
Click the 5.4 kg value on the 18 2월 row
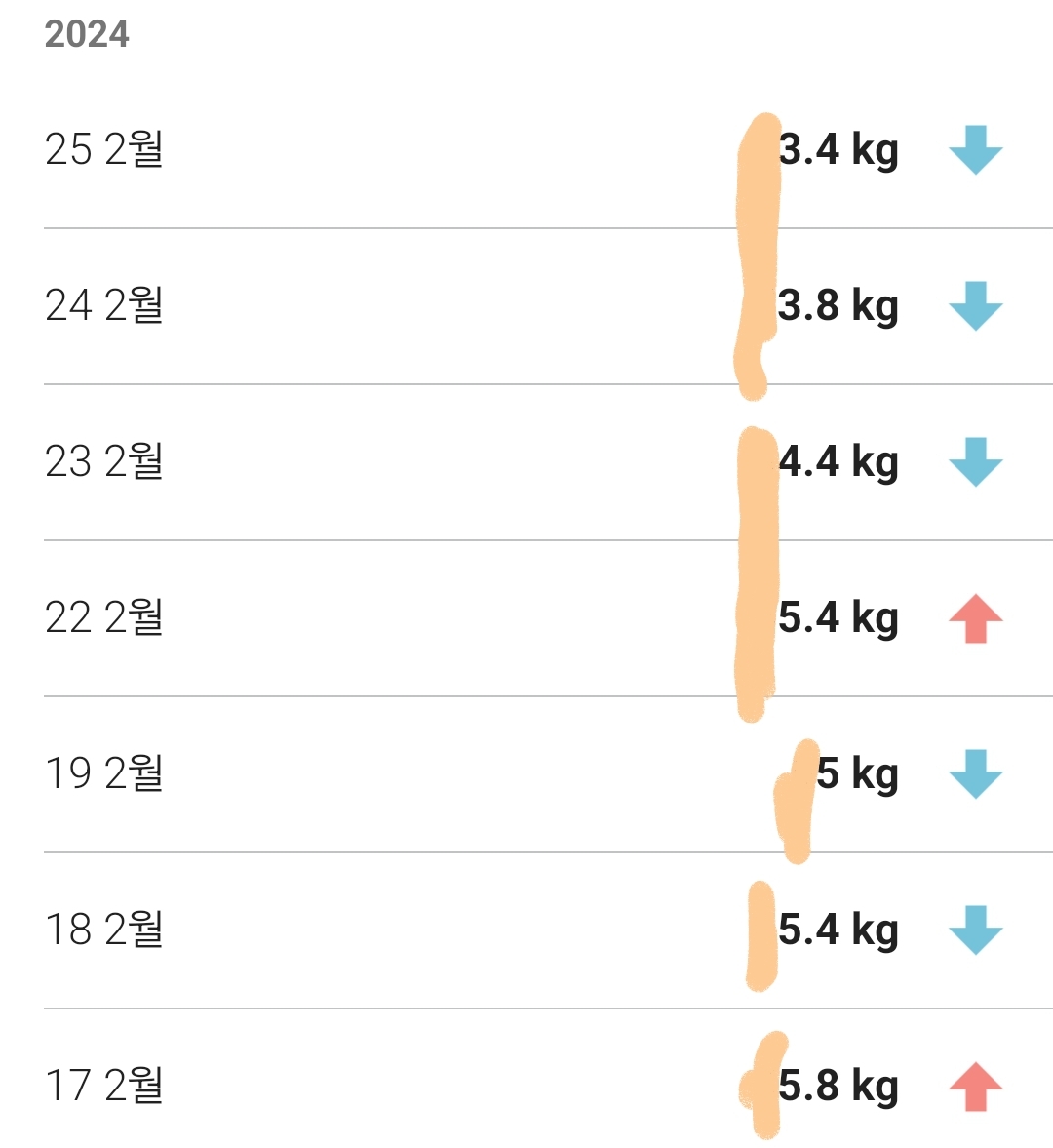[840, 930]
